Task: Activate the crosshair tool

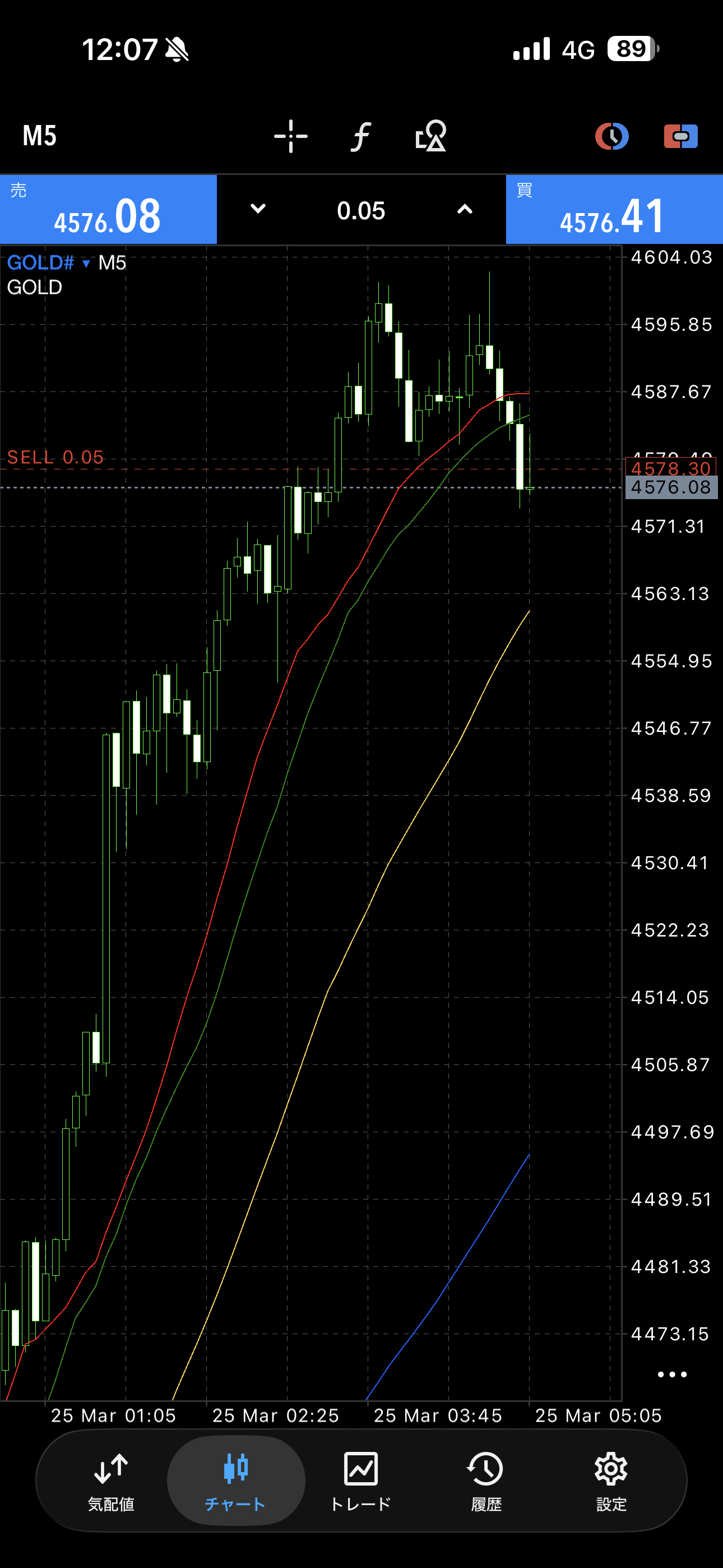Action: tap(291, 136)
